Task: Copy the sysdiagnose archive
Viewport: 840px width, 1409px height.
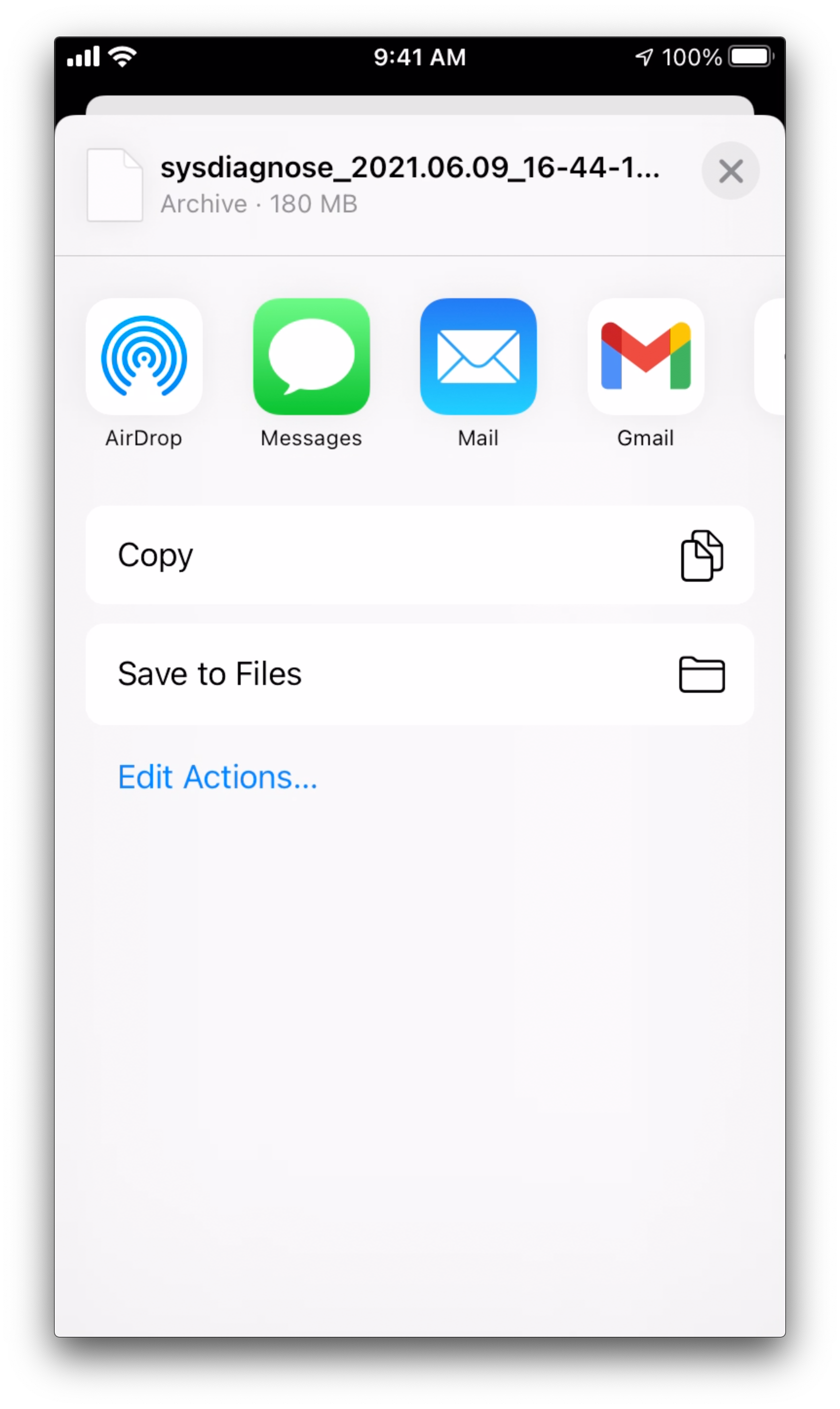Action: coord(420,555)
